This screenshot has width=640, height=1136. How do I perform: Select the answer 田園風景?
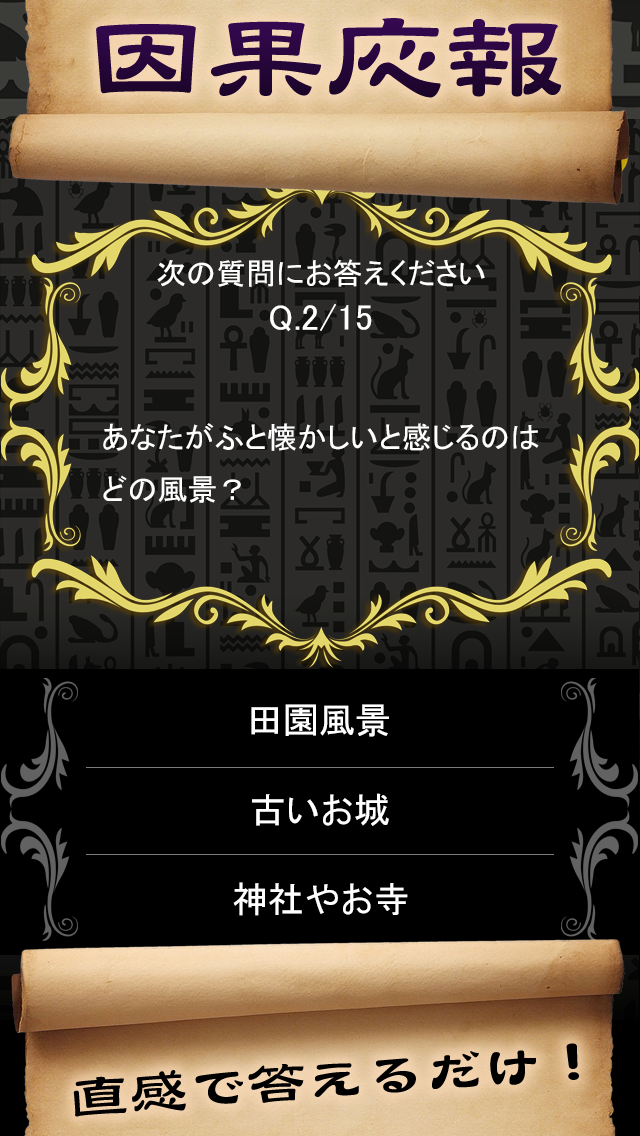(320, 722)
